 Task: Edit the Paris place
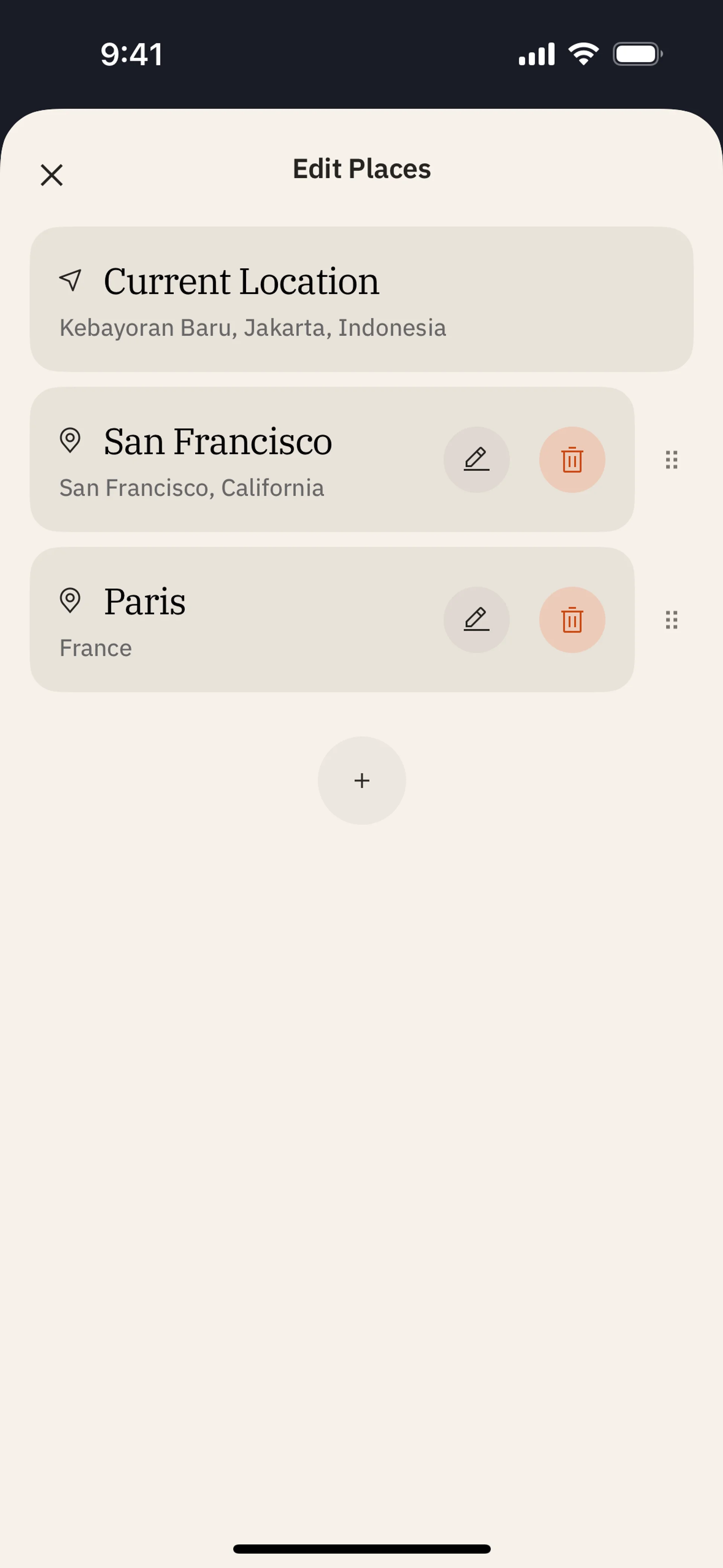pos(476,620)
